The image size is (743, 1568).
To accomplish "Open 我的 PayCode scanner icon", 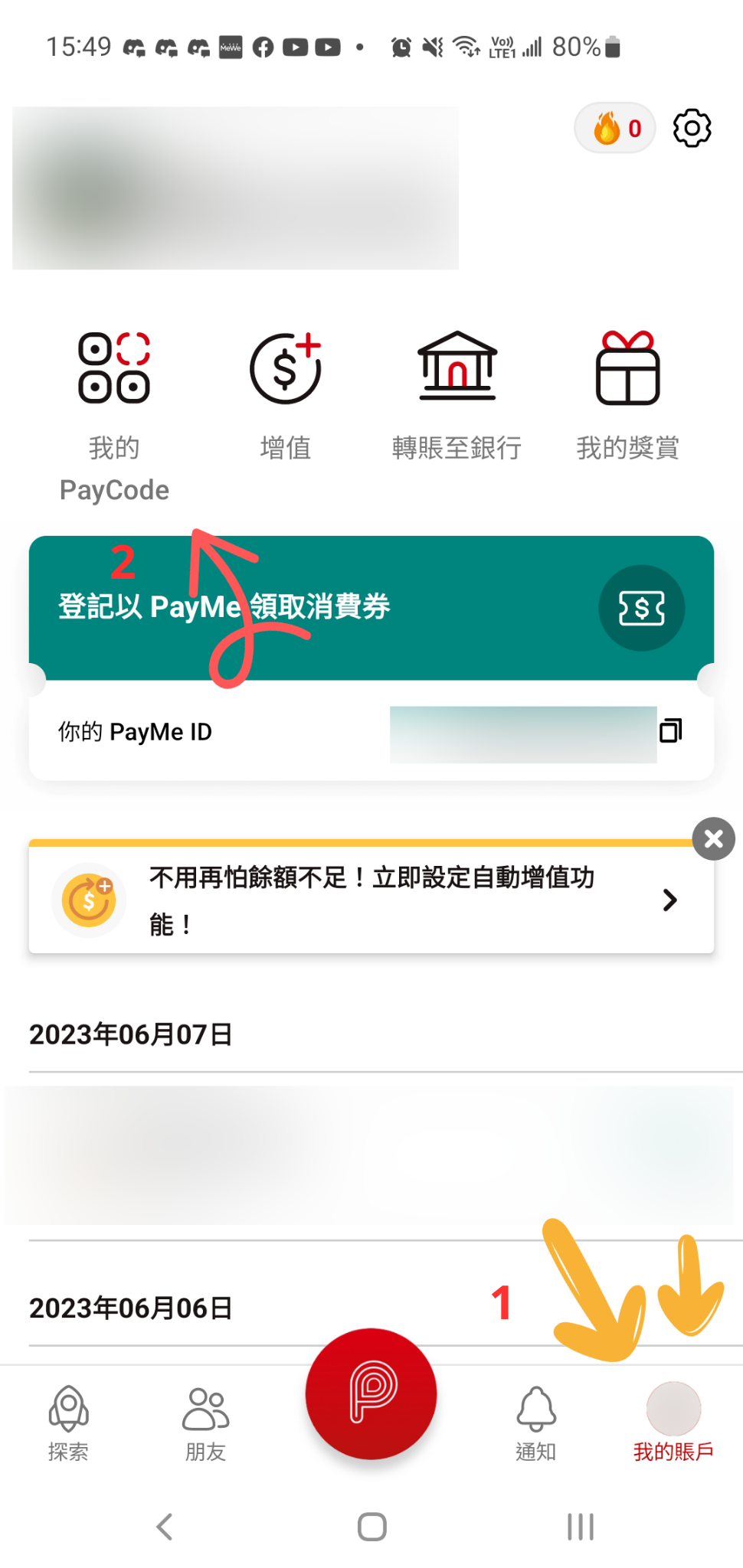I will point(115,367).
